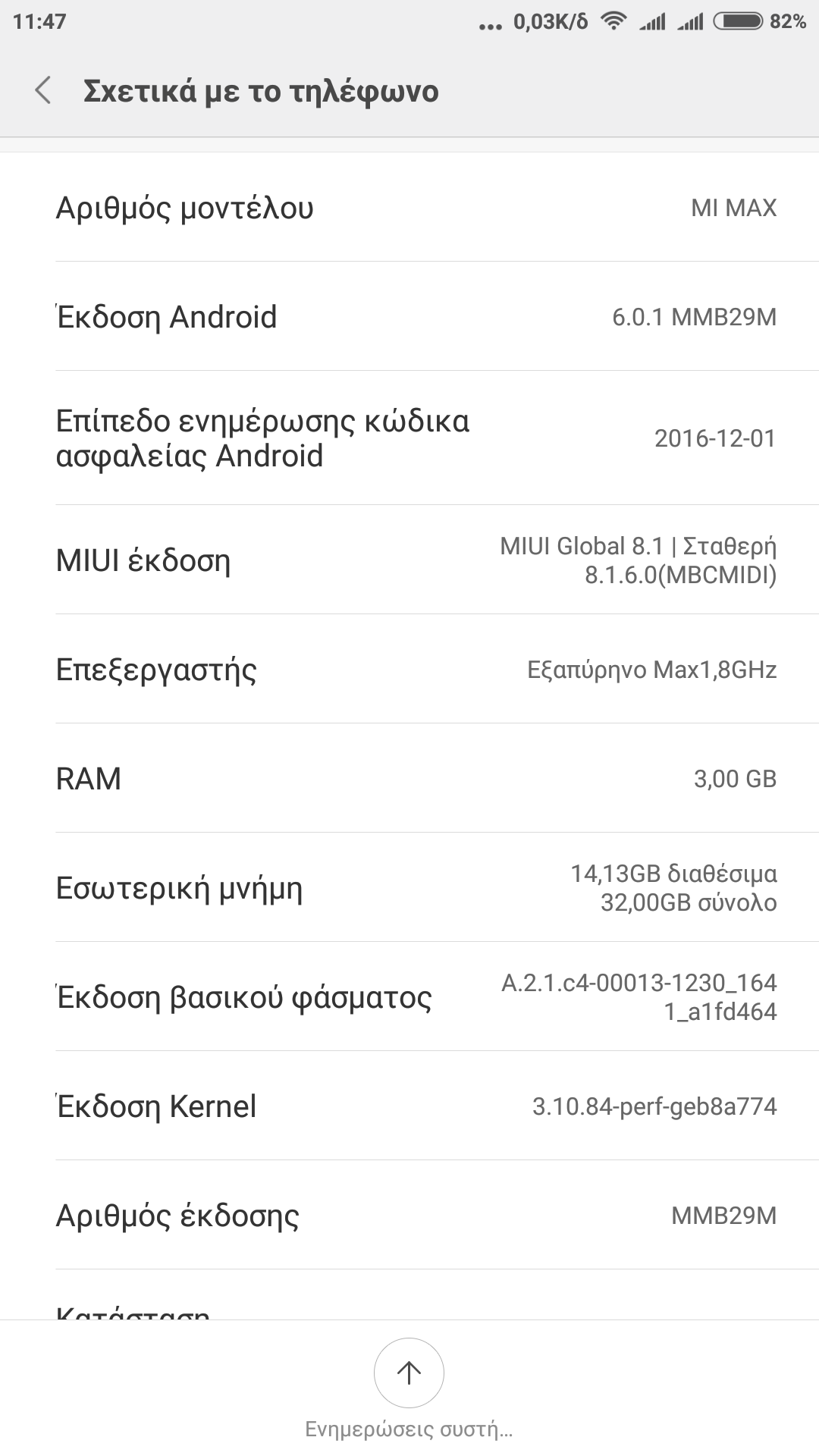Open Android security patch level row
819x1456 pixels.
coord(409,438)
